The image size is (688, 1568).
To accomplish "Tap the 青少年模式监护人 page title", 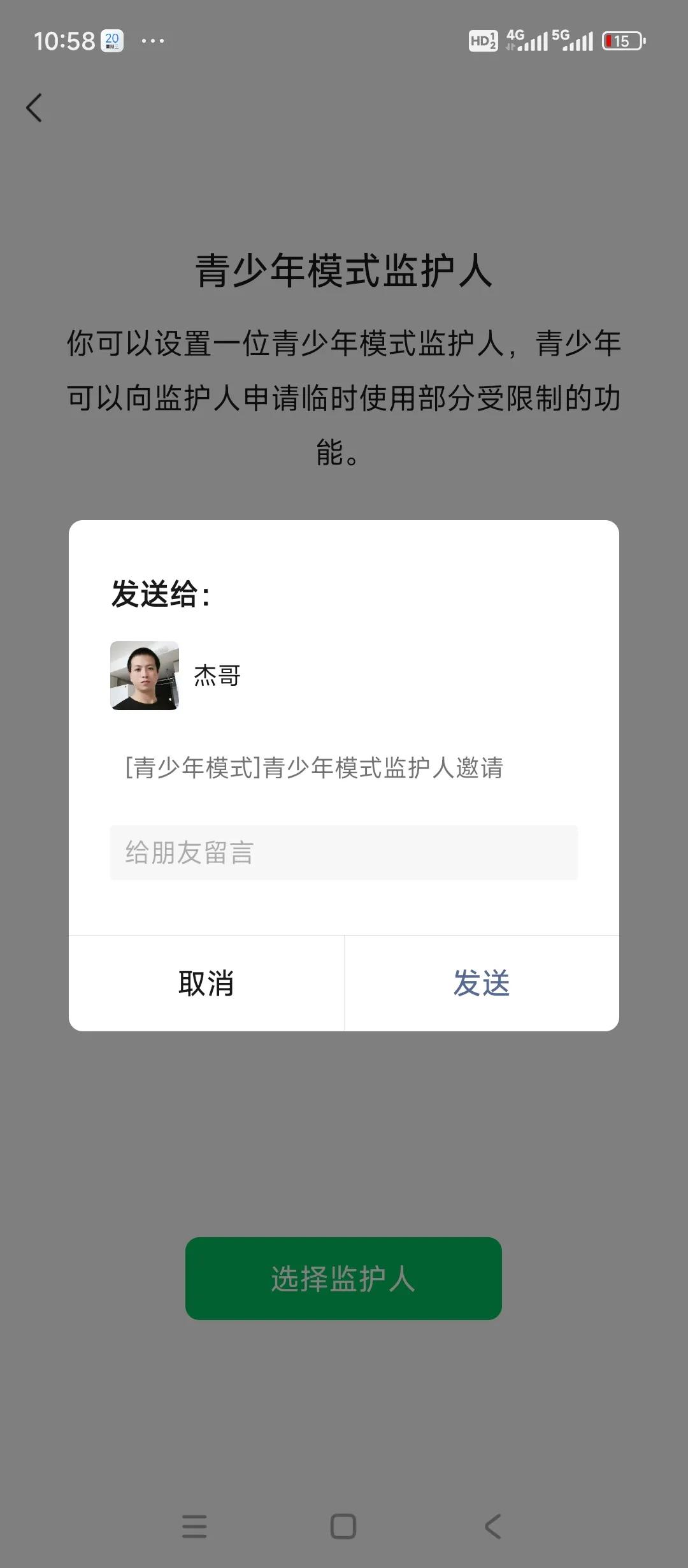I will [344, 270].
